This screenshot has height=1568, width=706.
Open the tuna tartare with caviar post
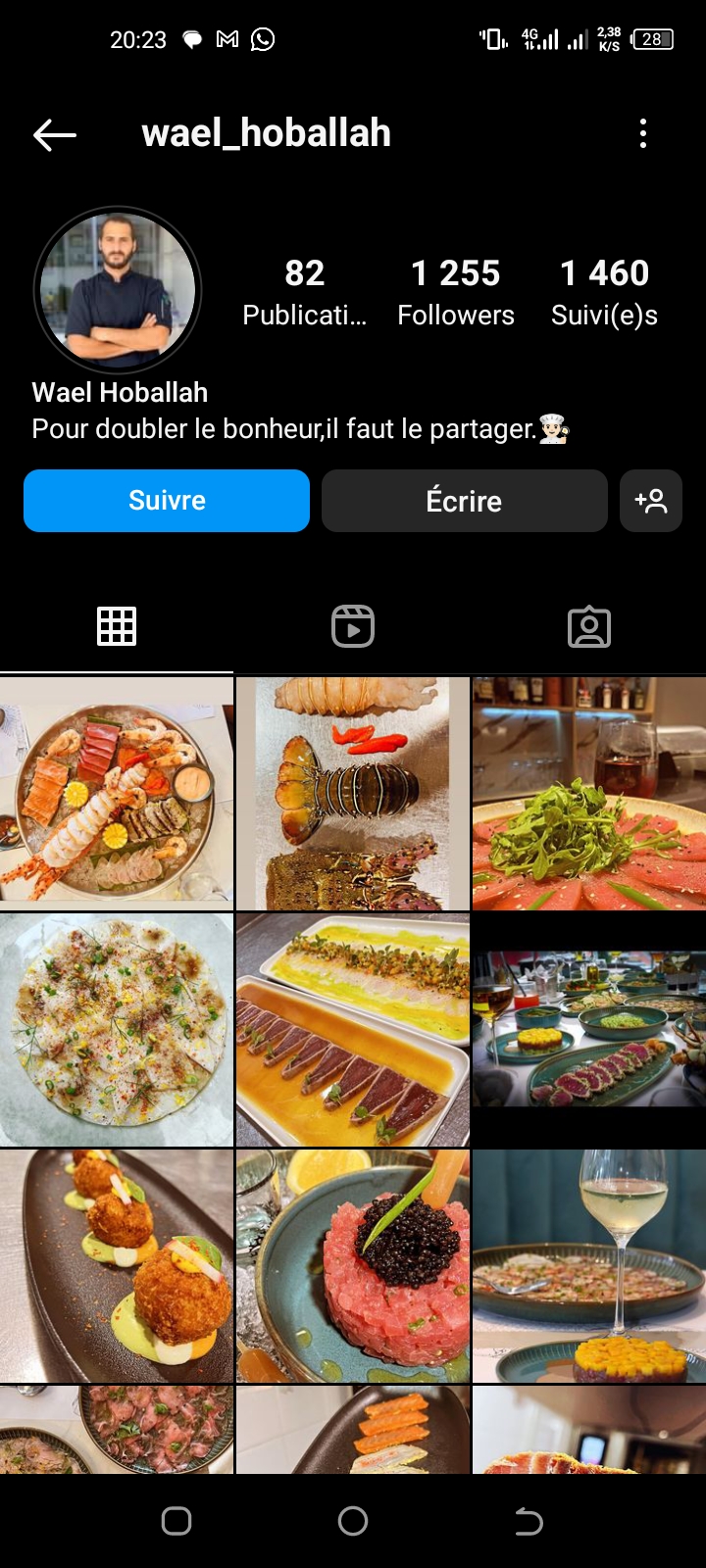tap(353, 1266)
